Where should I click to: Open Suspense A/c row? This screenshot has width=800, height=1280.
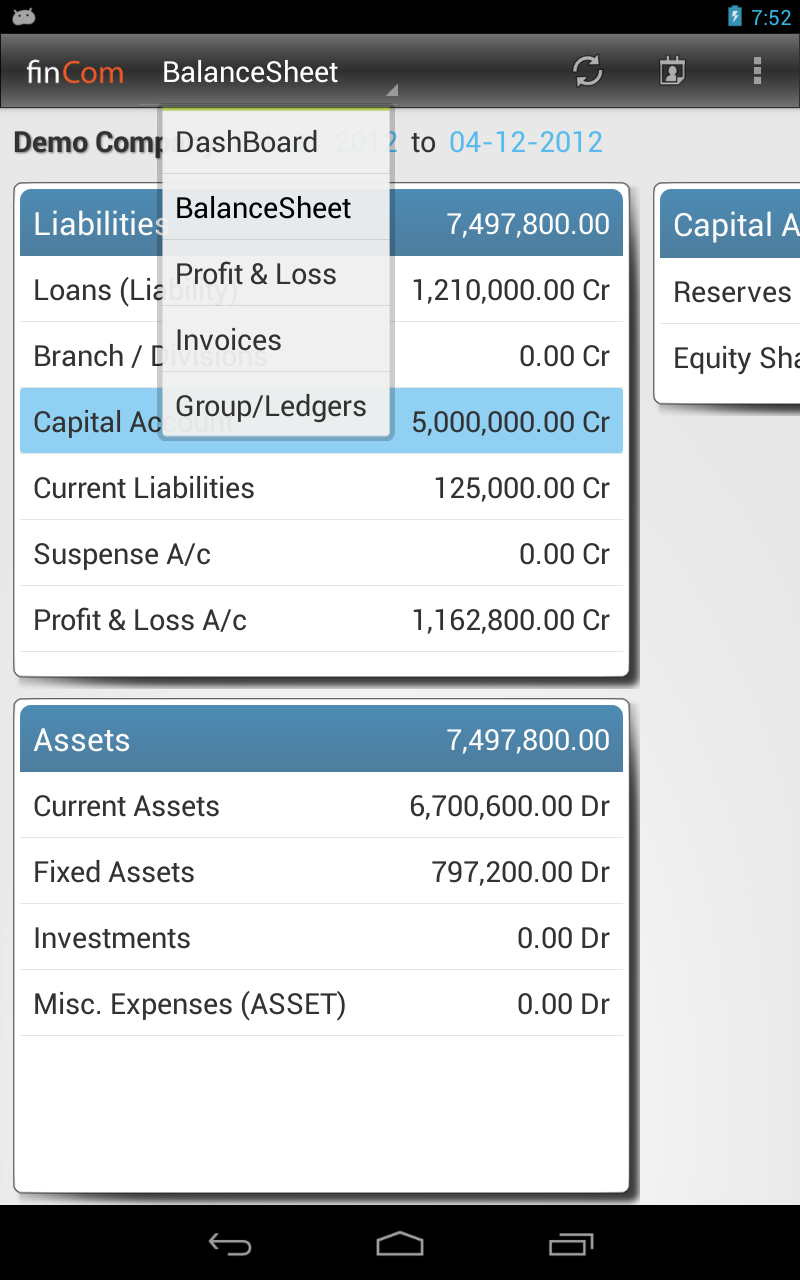point(320,554)
